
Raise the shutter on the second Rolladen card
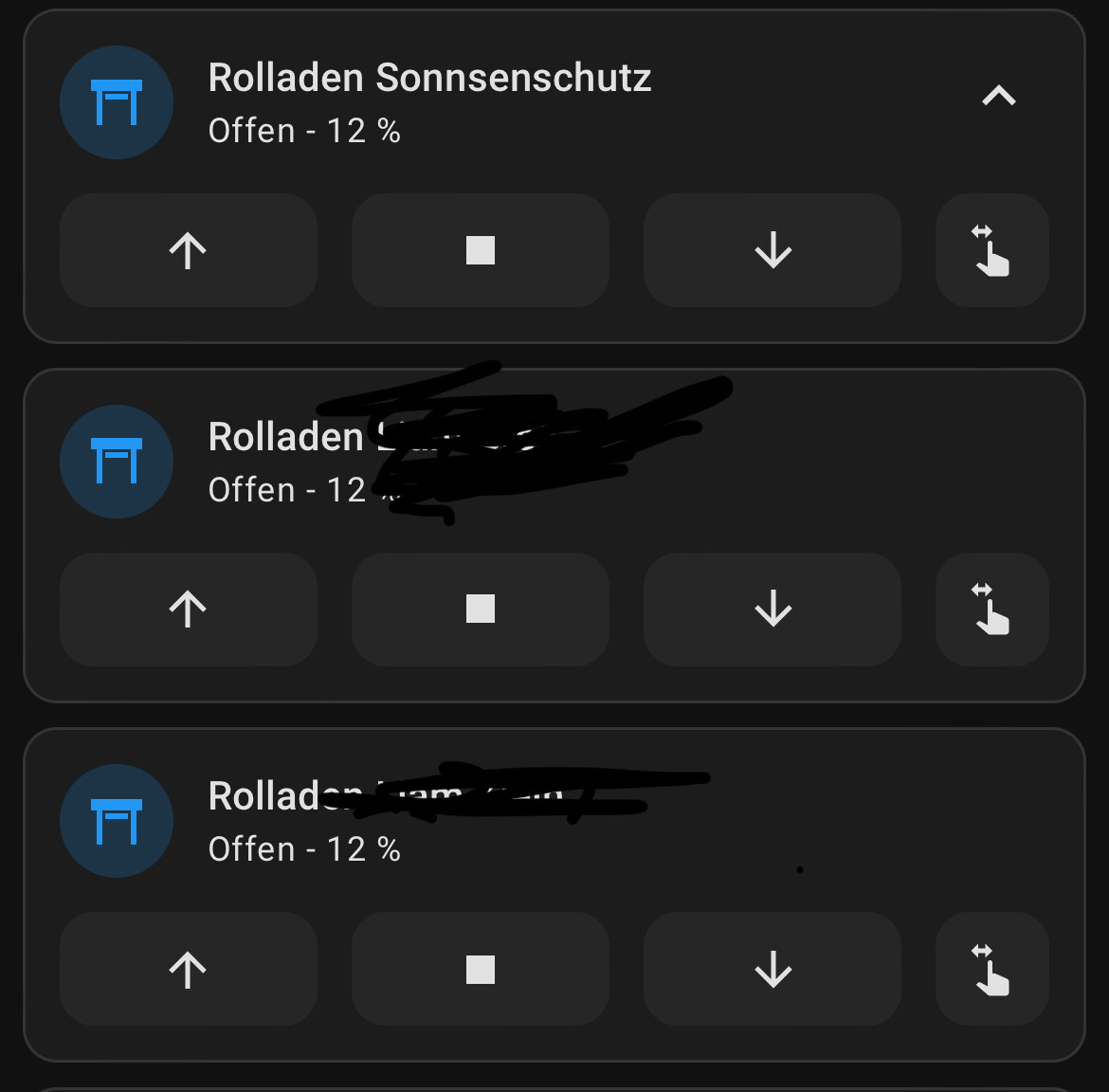(x=188, y=609)
